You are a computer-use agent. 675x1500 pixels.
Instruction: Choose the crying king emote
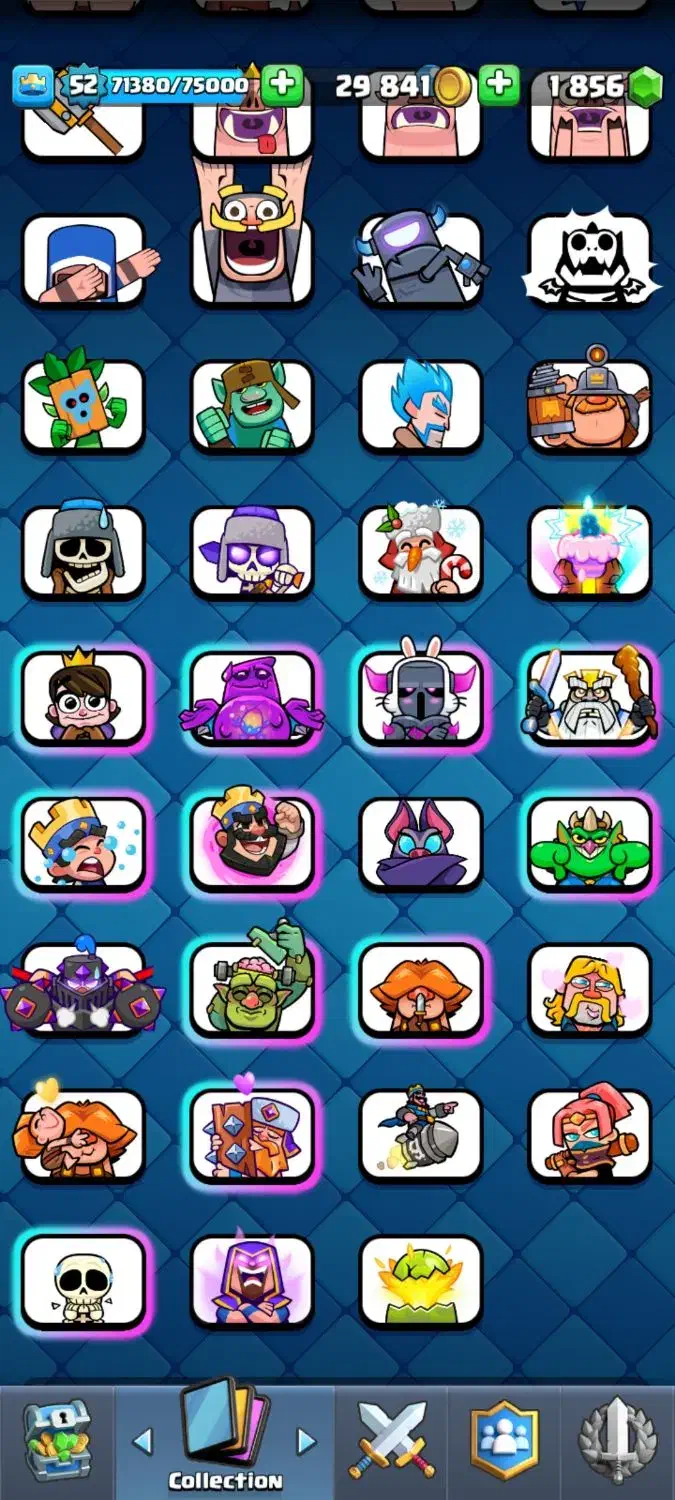click(x=84, y=843)
